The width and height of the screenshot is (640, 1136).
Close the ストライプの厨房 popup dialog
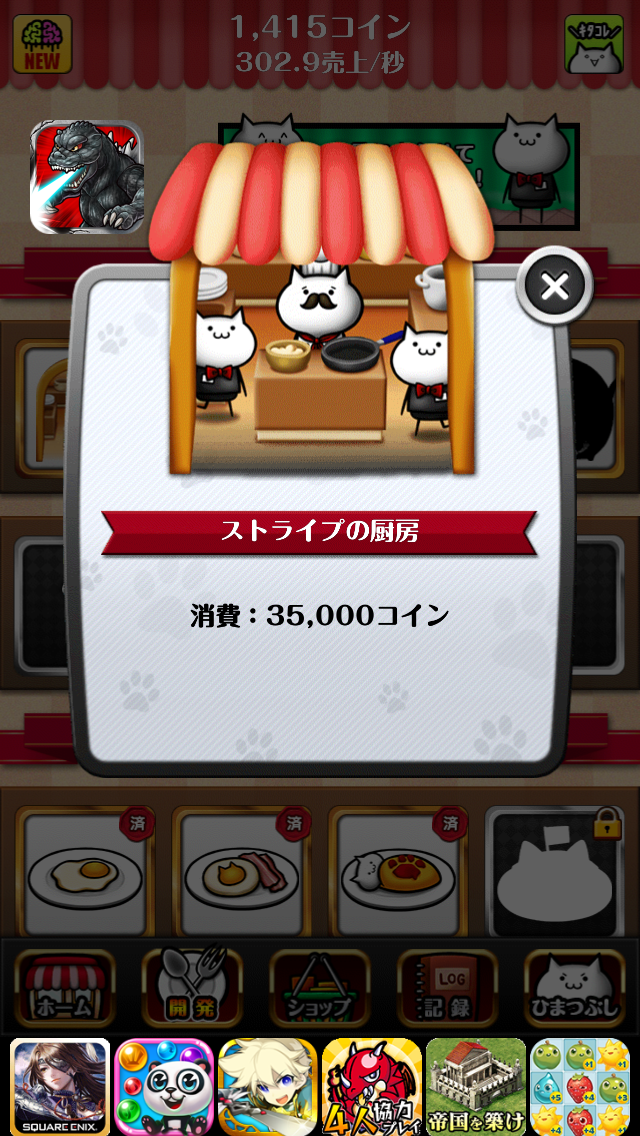click(553, 287)
